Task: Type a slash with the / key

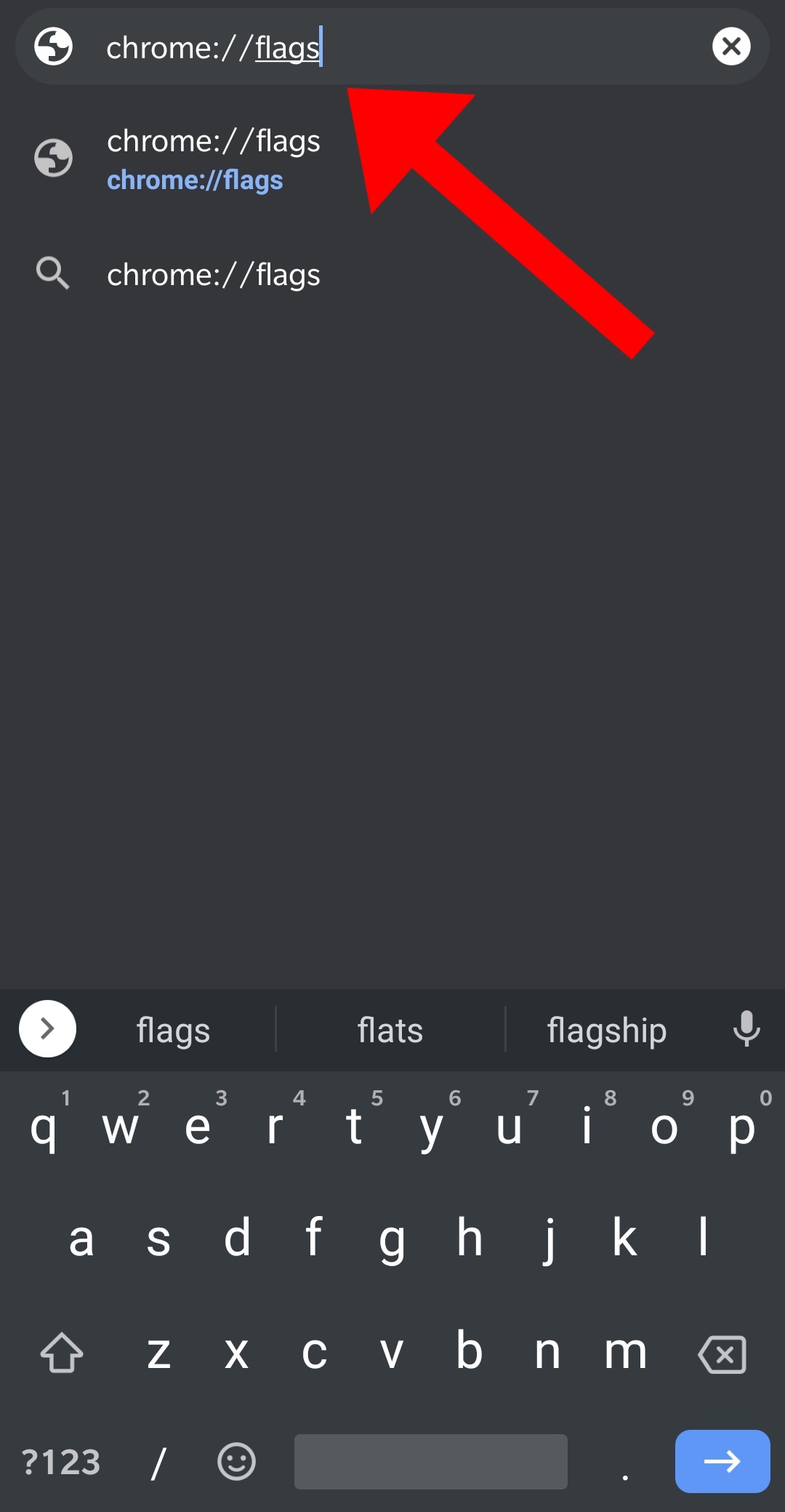Action: 158,1462
